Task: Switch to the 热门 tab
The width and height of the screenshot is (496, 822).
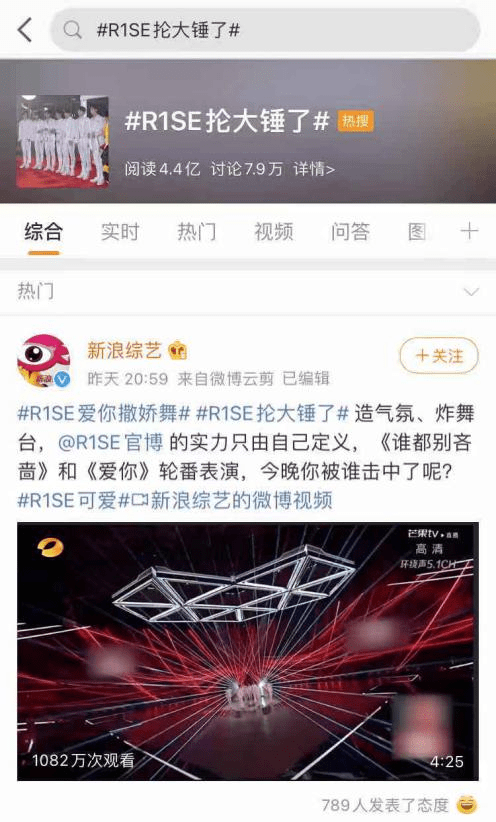Action: point(197,232)
